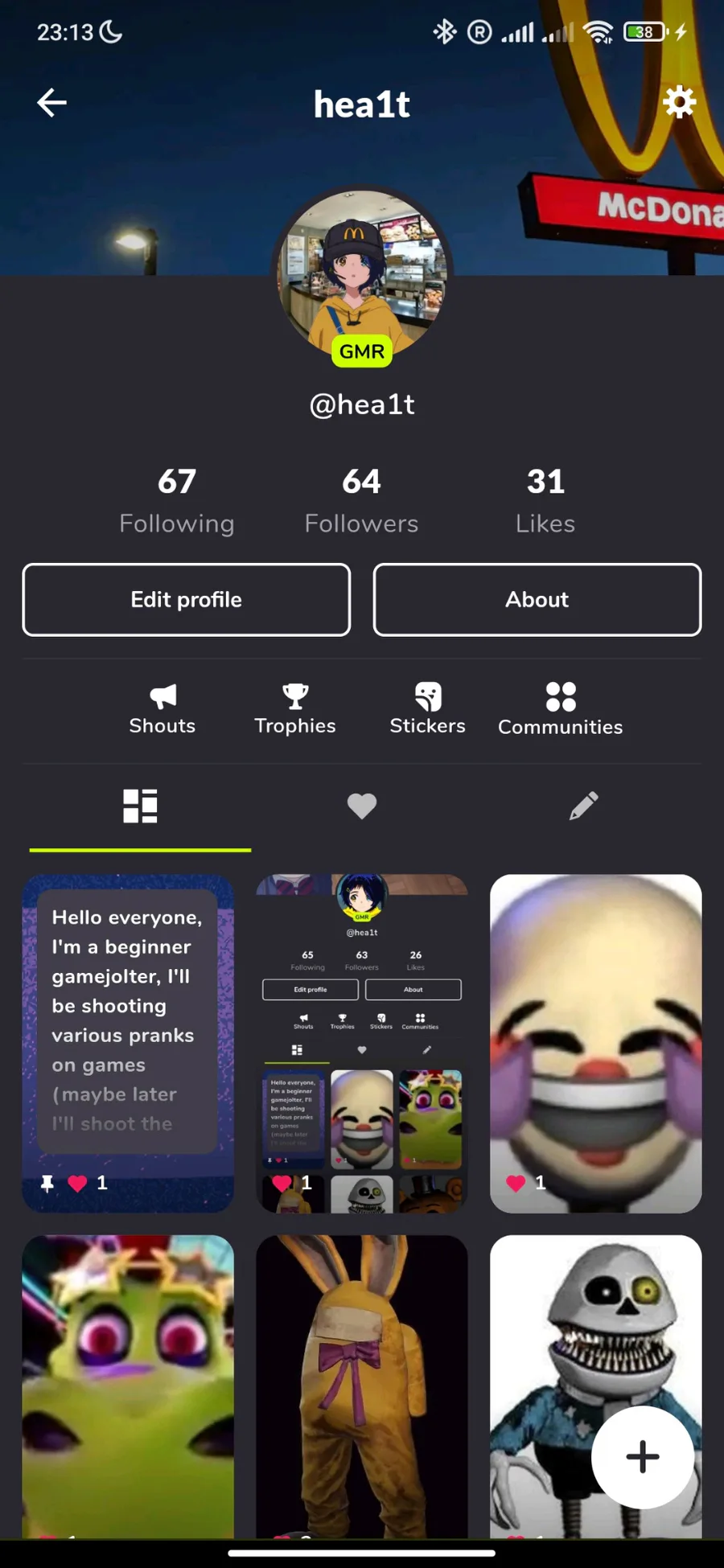Screen dimensions: 724x1568
Task: Open the laughing puppet face post
Action: [596, 1043]
